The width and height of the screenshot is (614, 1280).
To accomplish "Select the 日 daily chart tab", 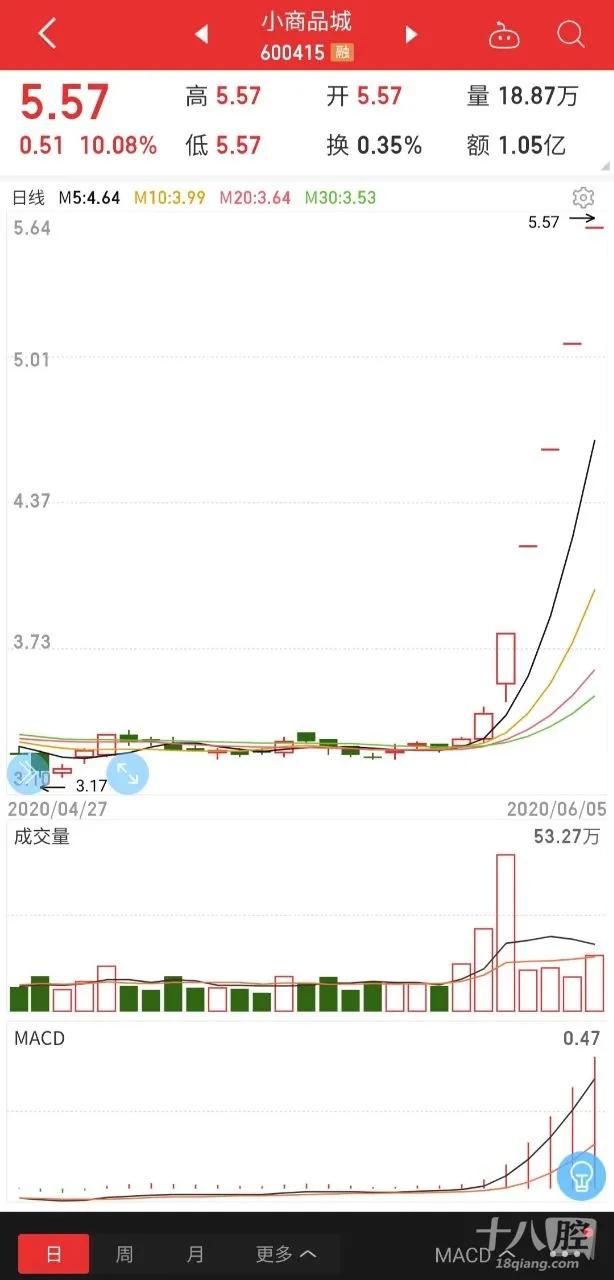I will click(x=53, y=1254).
